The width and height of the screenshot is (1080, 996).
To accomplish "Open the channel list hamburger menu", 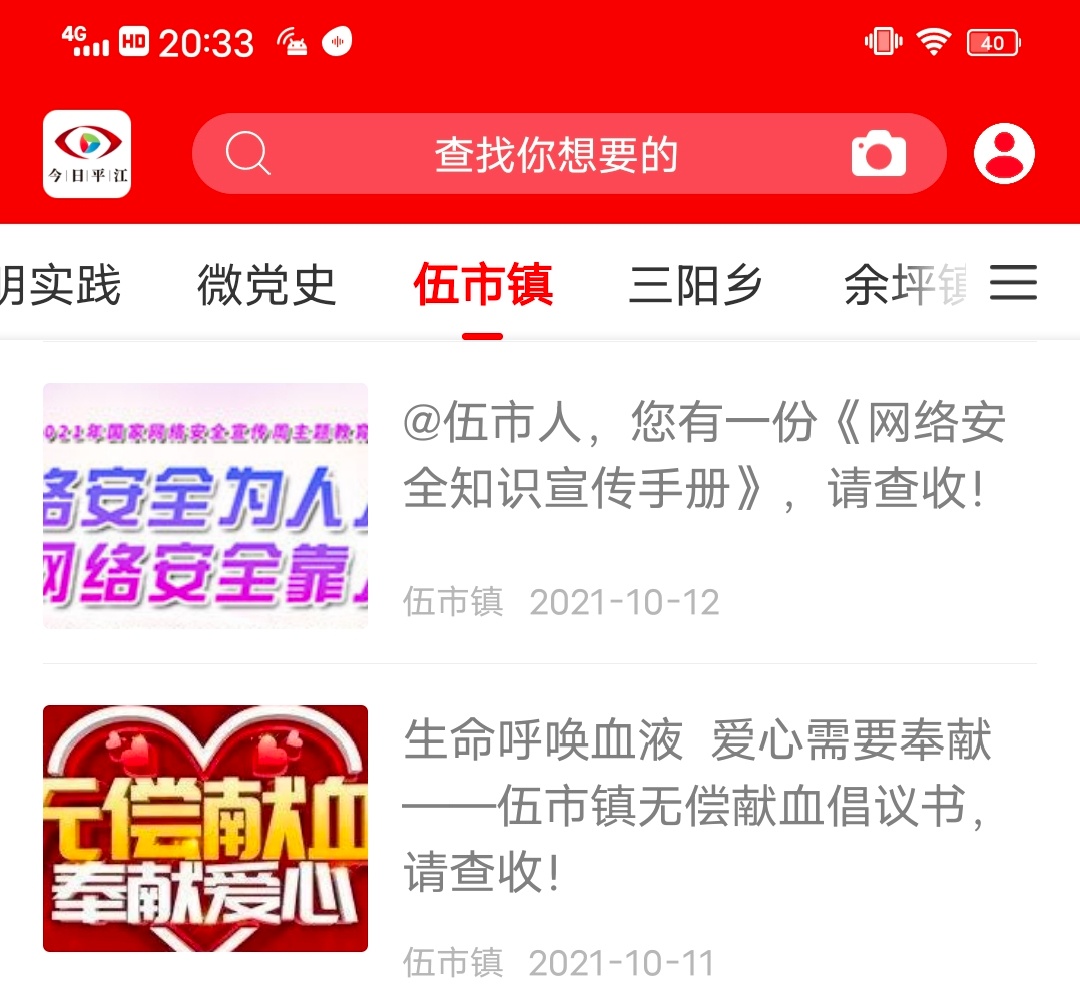I will [x=1013, y=284].
